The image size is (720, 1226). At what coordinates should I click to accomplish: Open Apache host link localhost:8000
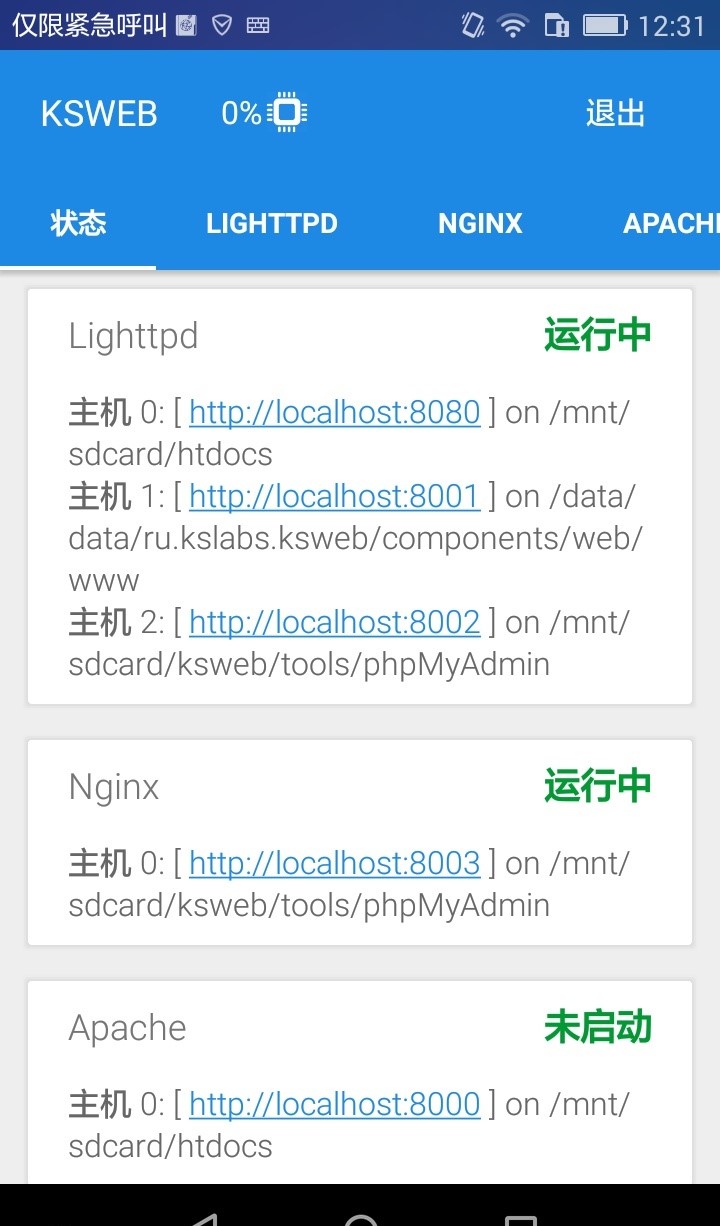tap(334, 1104)
